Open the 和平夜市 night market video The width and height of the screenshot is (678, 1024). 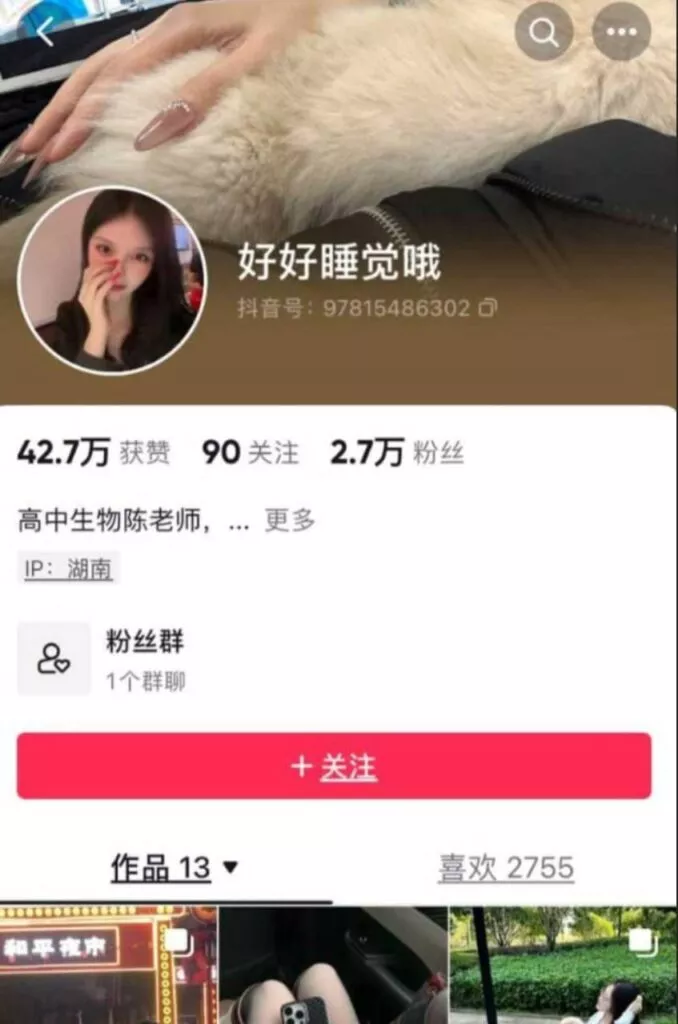tap(108, 964)
